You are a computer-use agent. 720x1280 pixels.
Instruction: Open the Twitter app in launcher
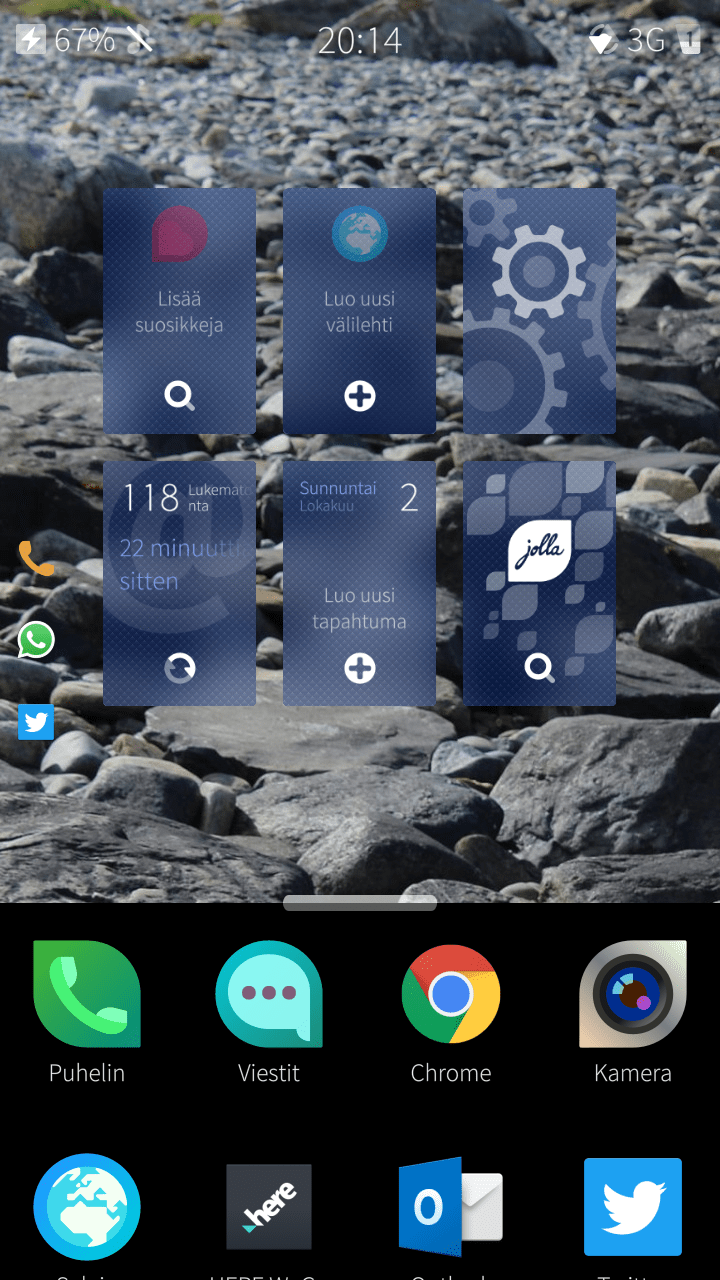(633, 1207)
